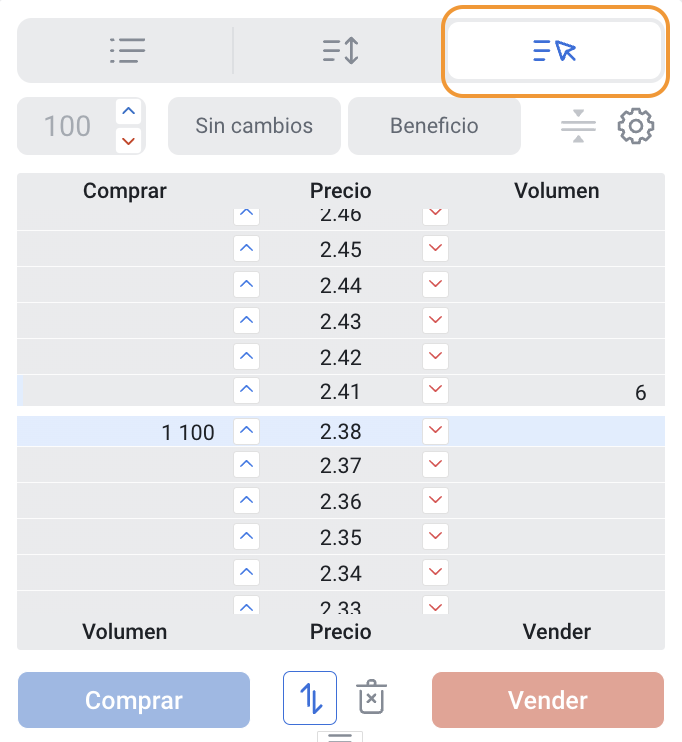Switch to the list view tab
Image resolution: width=682 pixels, height=742 pixels.
coord(127,51)
